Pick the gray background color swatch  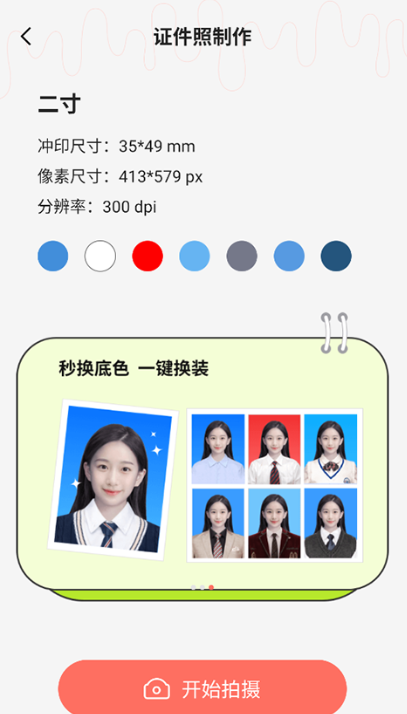[x=242, y=256]
